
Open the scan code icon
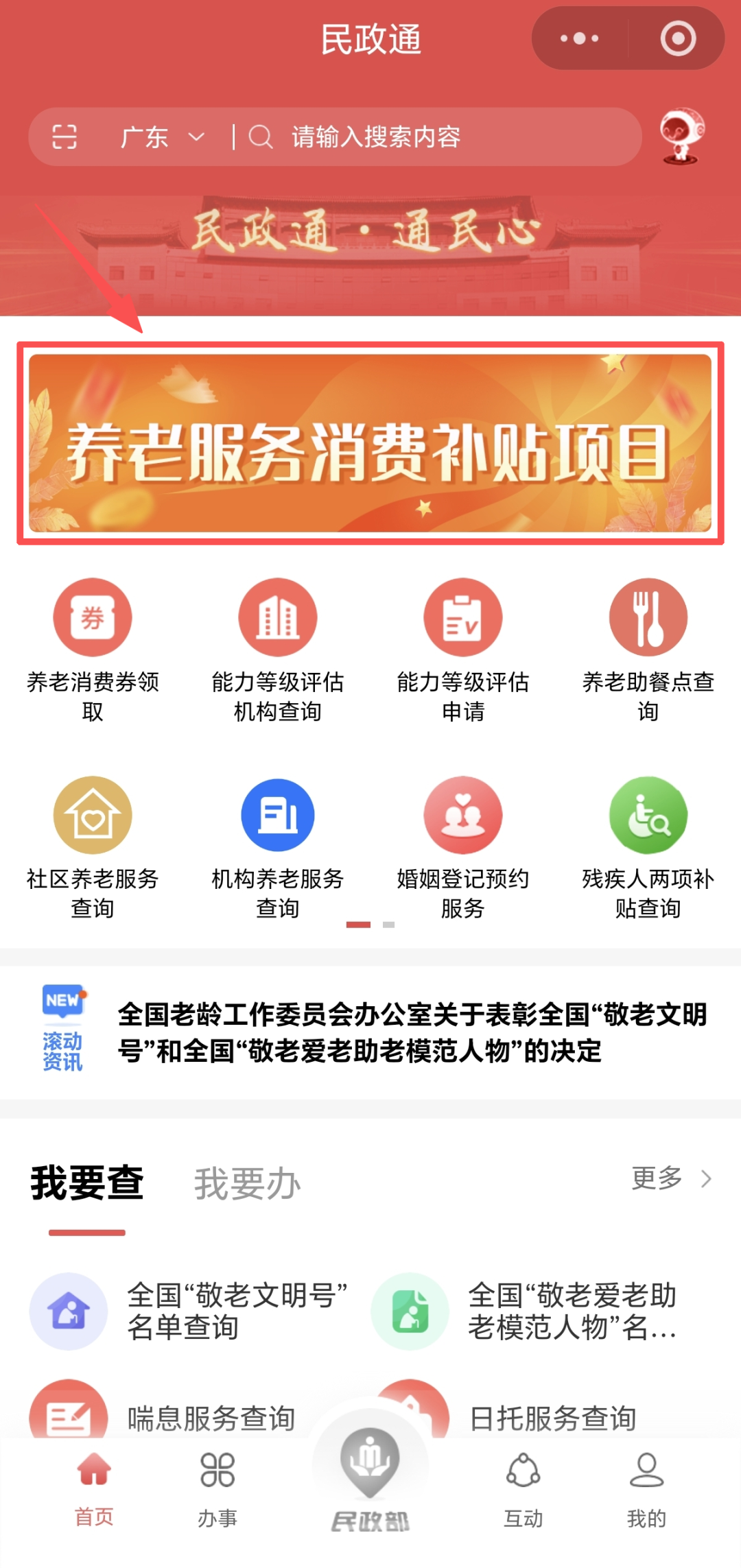[64, 137]
